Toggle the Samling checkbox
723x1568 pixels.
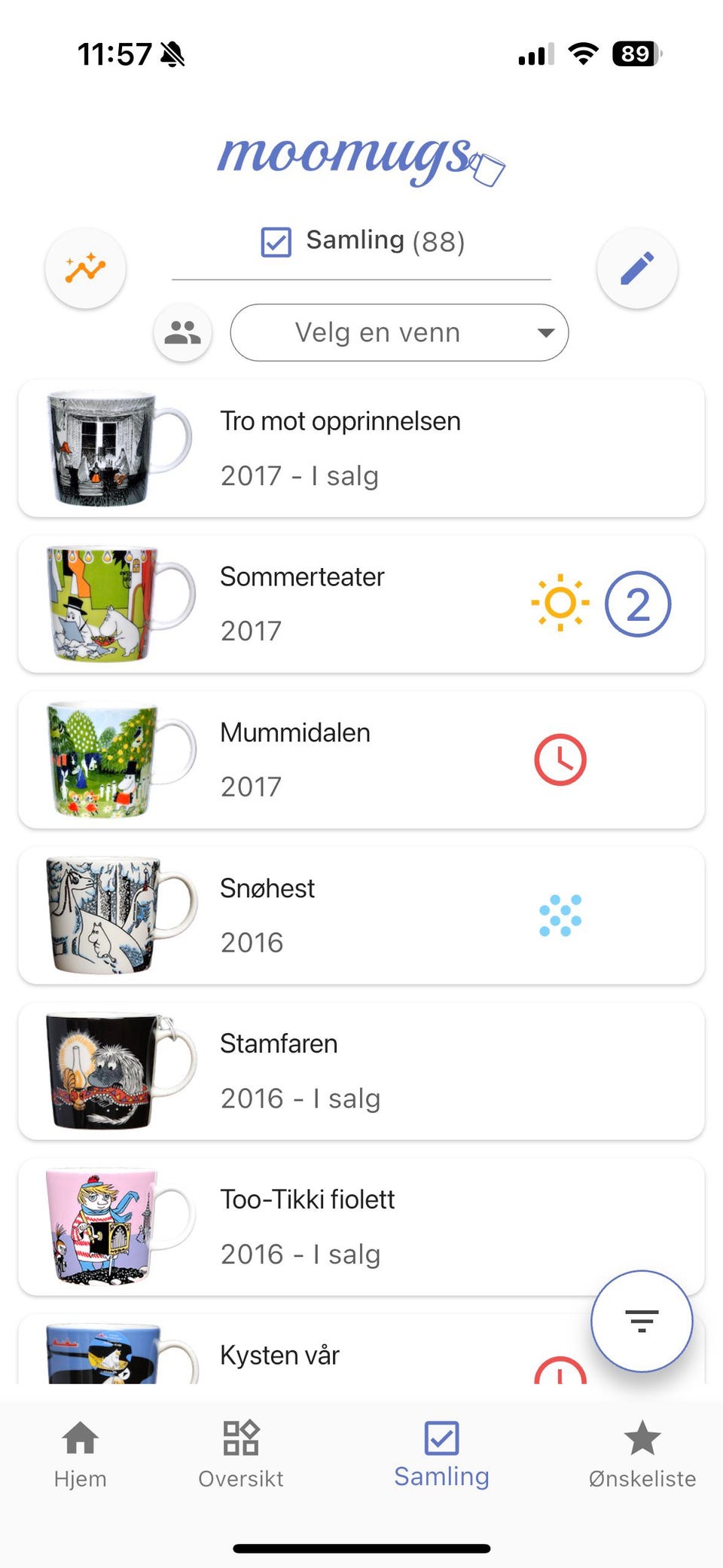276,241
